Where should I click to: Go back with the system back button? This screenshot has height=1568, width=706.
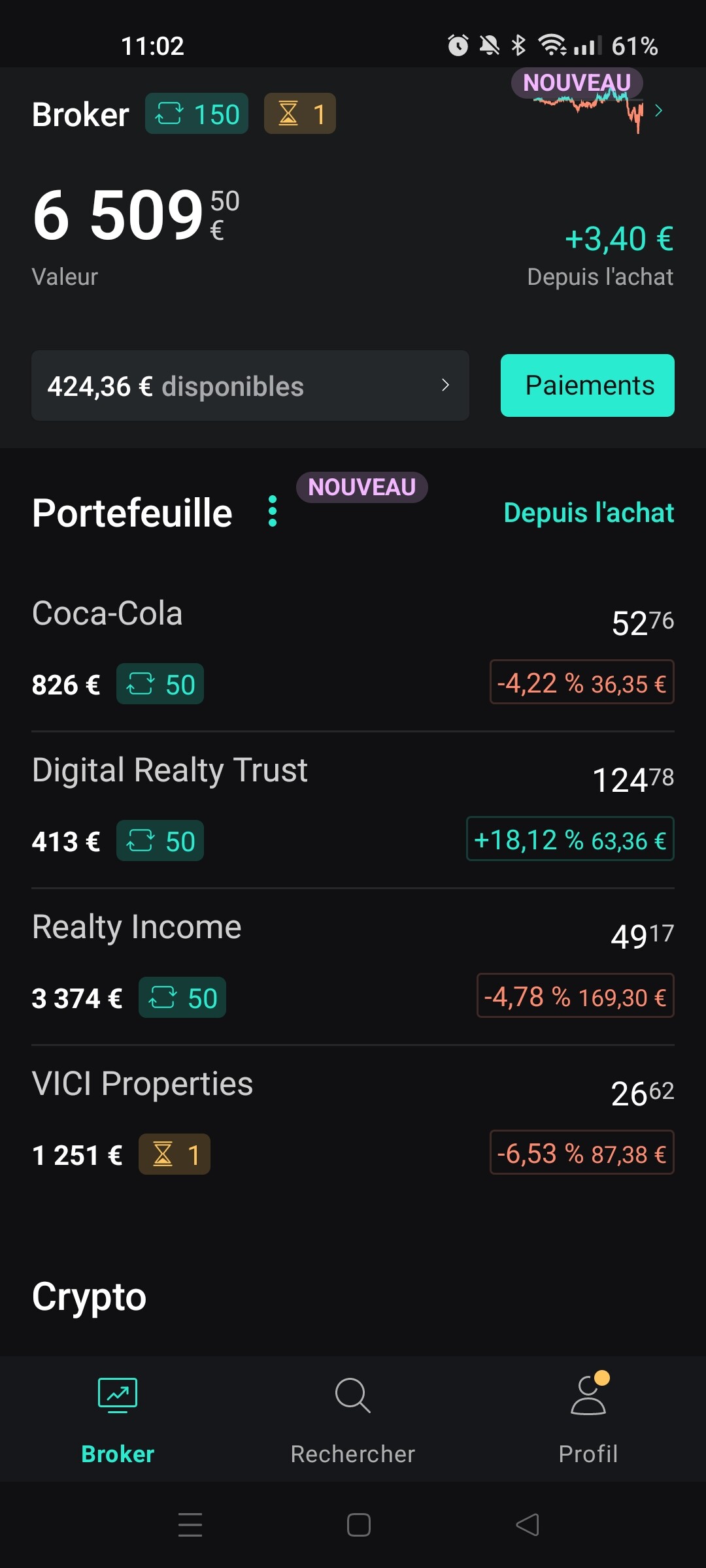[x=528, y=1525]
